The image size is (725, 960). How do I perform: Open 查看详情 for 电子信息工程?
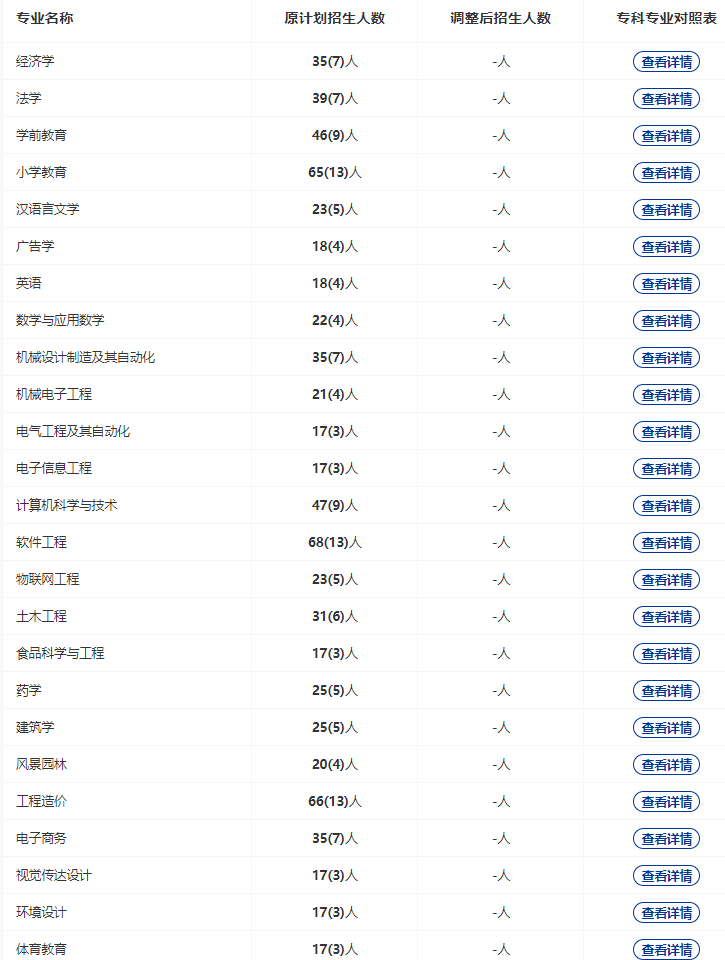(666, 469)
